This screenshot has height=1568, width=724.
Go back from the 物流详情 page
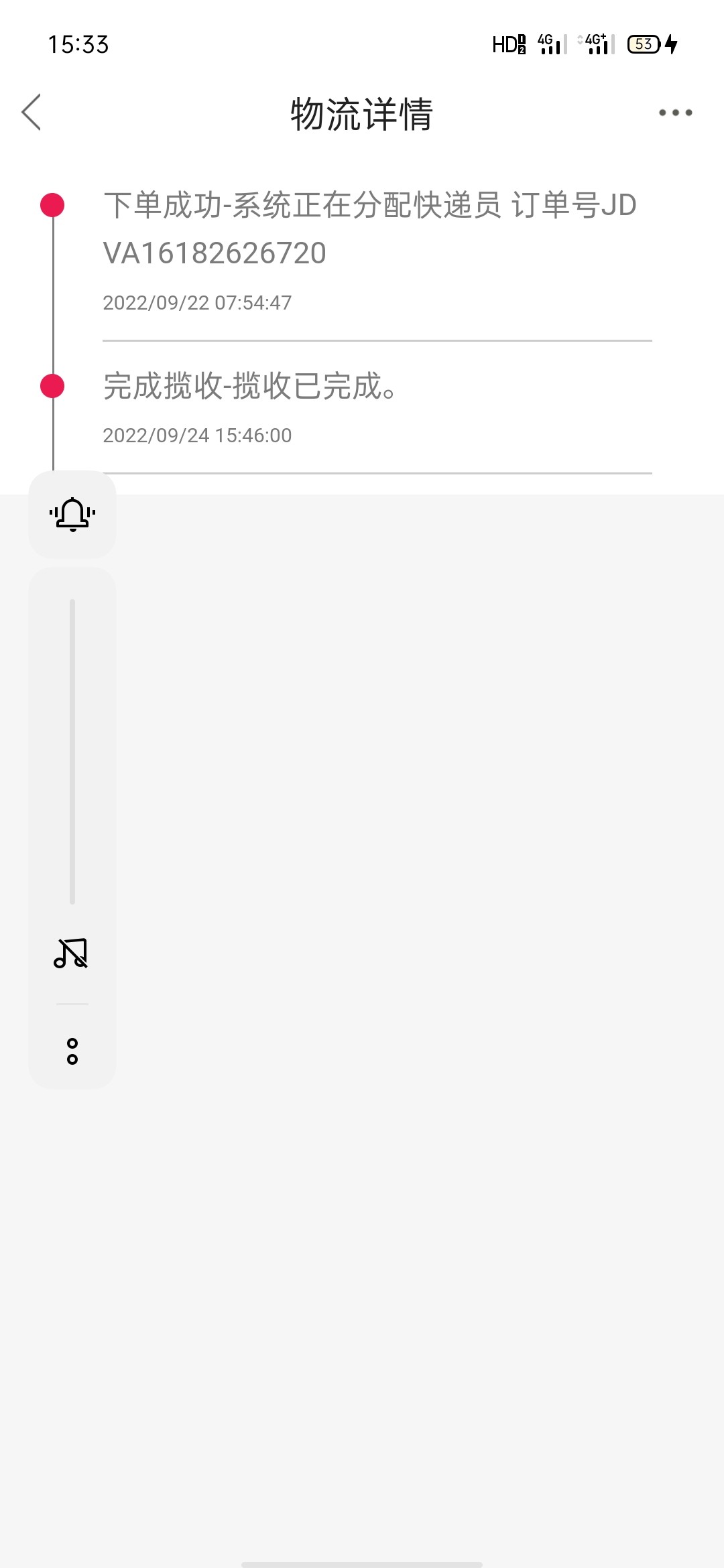click(32, 112)
